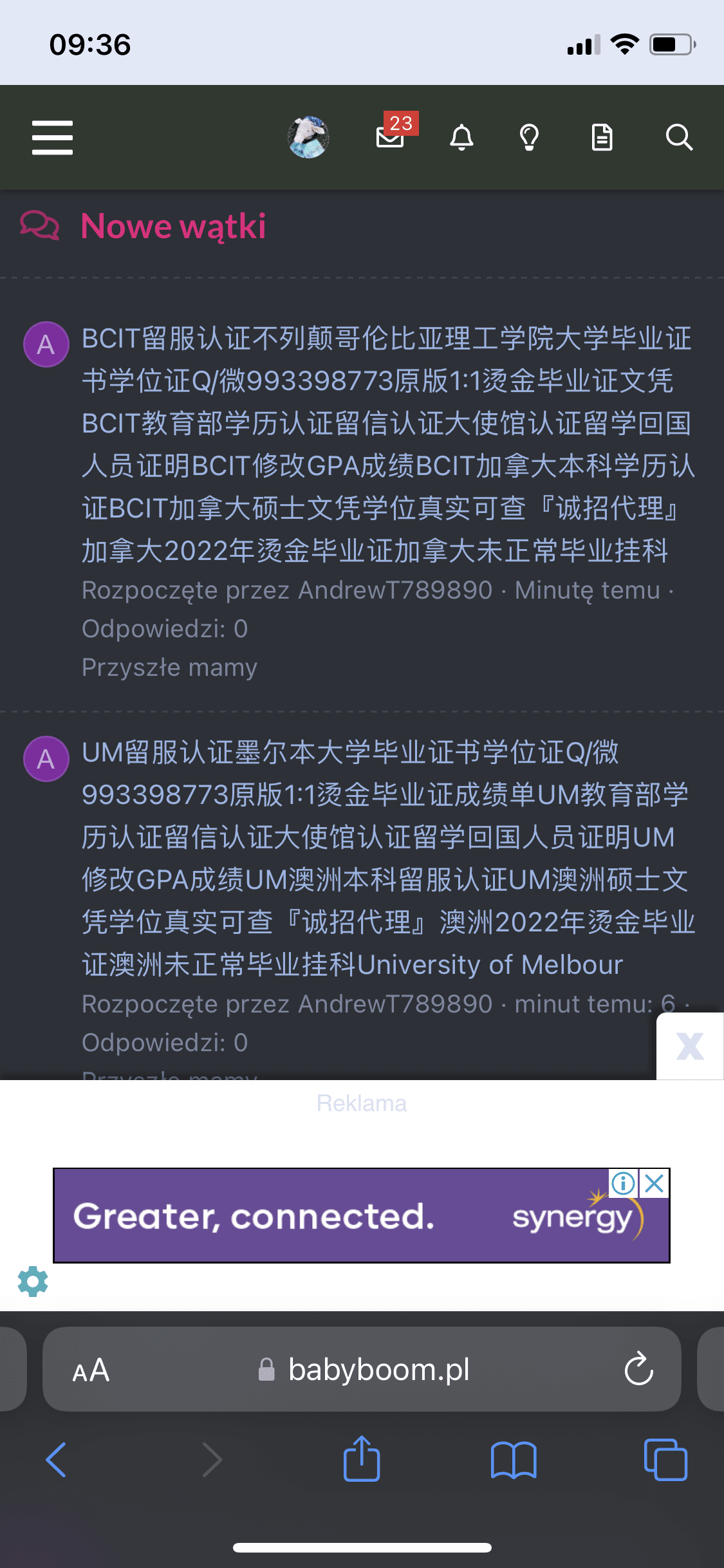Viewport: 724px width, 1568px height.
Task: Open the Safari share sheet
Action: (362, 1459)
